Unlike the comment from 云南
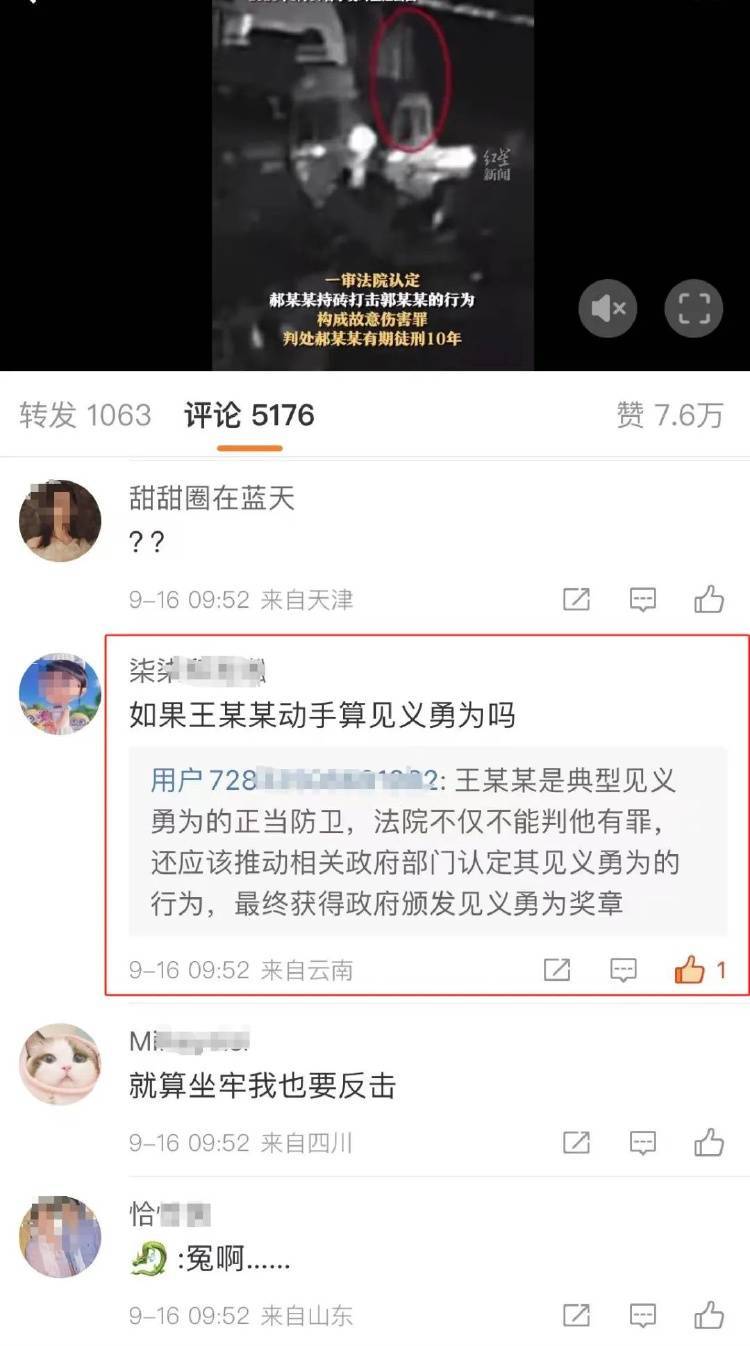750x1346 pixels. (x=691, y=969)
